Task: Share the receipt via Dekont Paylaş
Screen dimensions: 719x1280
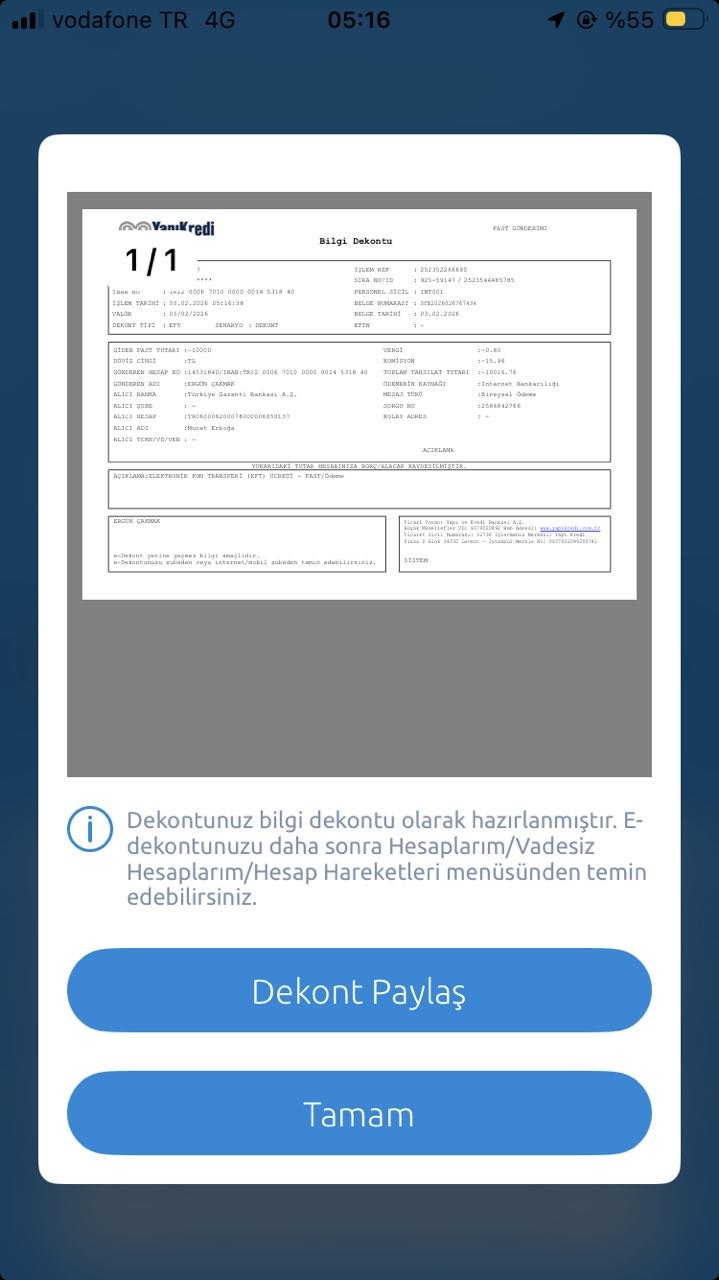Action: [359, 990]
